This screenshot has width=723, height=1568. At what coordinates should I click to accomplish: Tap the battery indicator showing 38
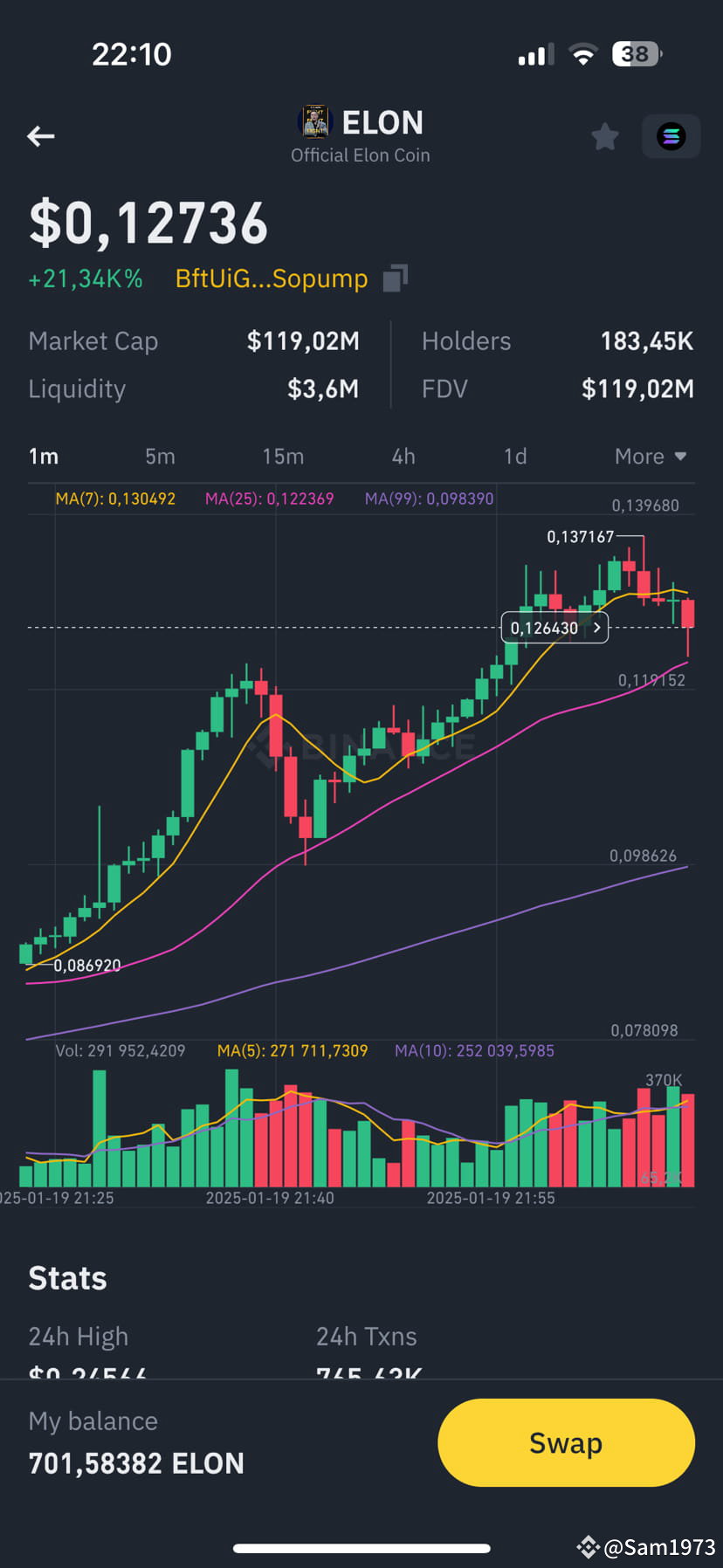point(635,53)
